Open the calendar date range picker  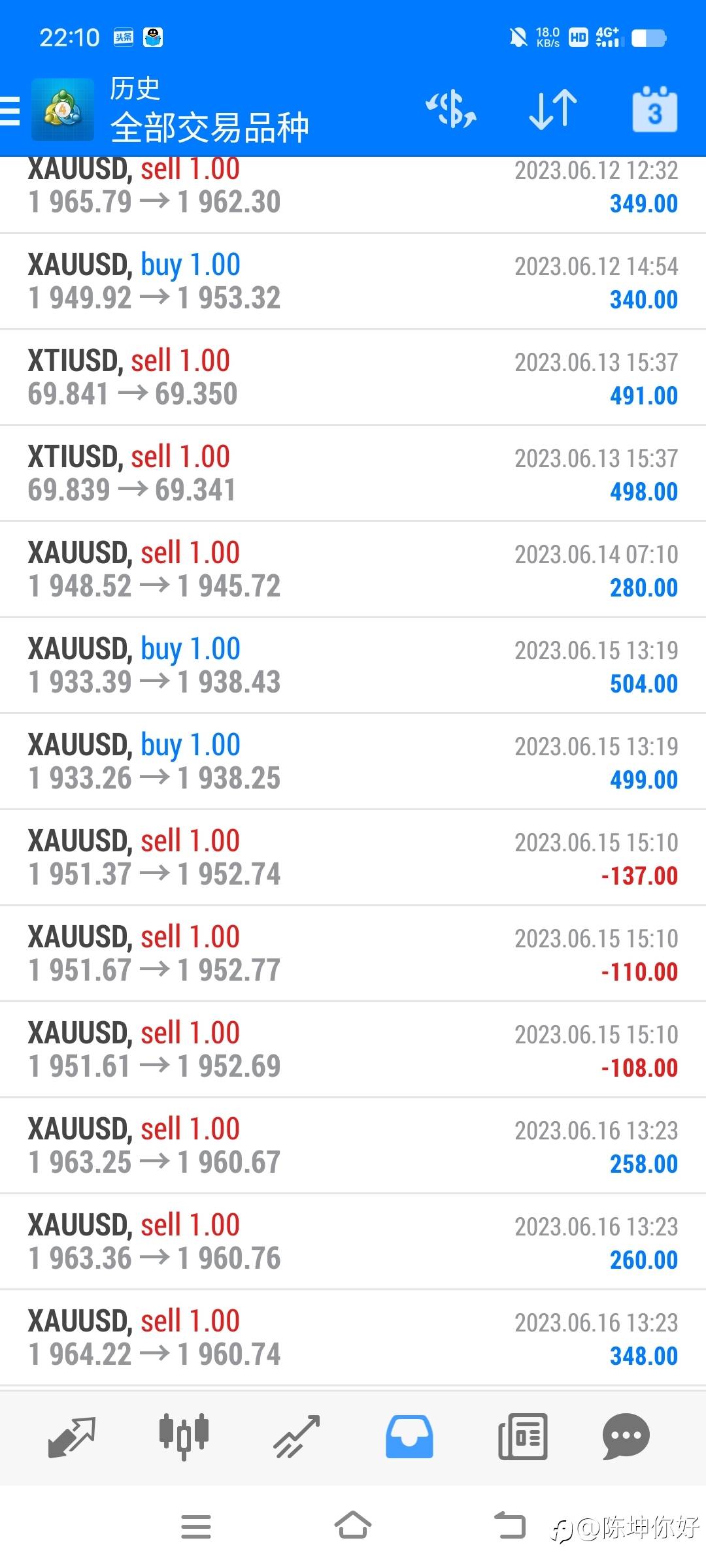(x=654, y=109)
